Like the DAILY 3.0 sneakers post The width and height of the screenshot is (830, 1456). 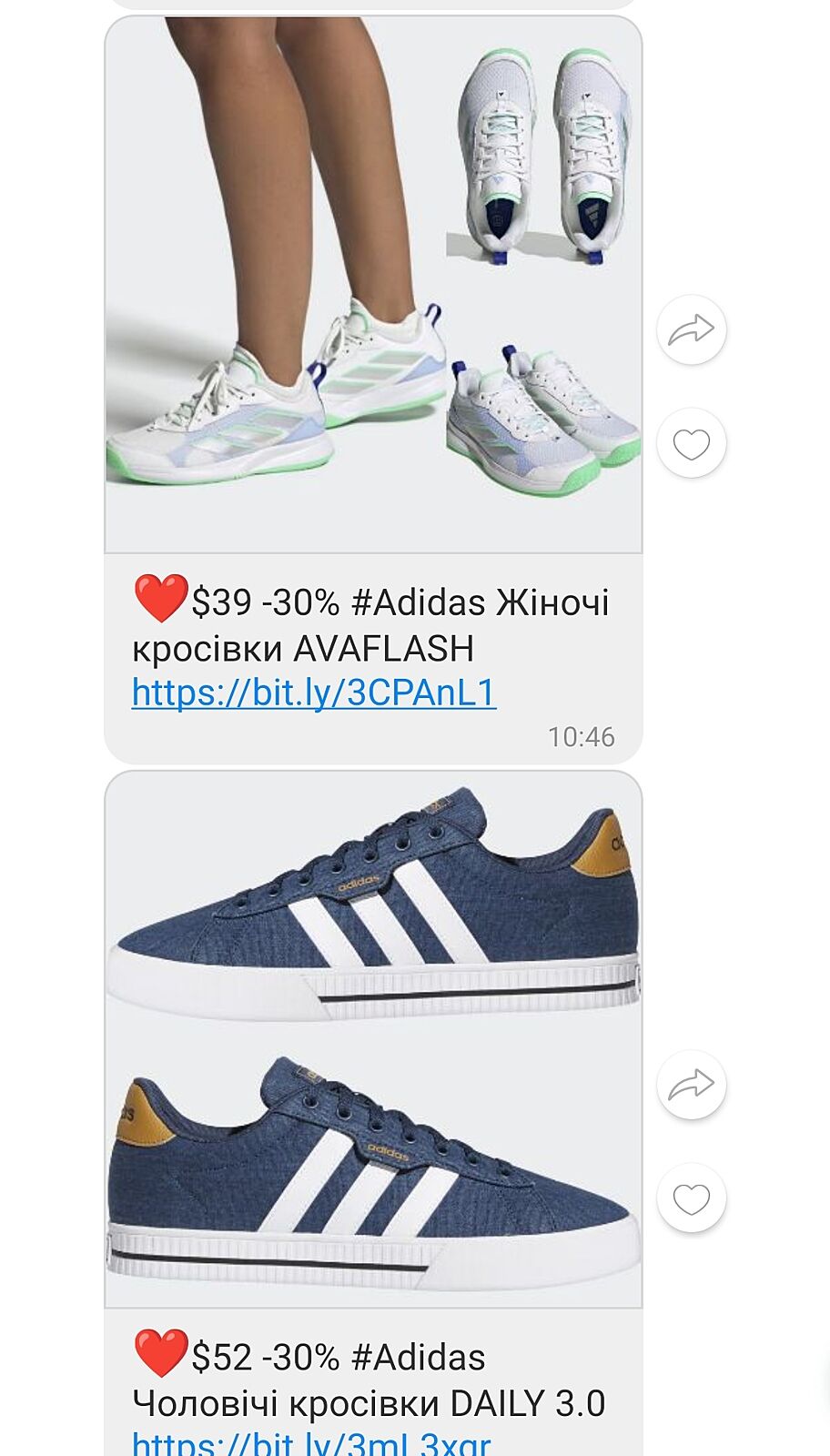tap(691, 1198)
